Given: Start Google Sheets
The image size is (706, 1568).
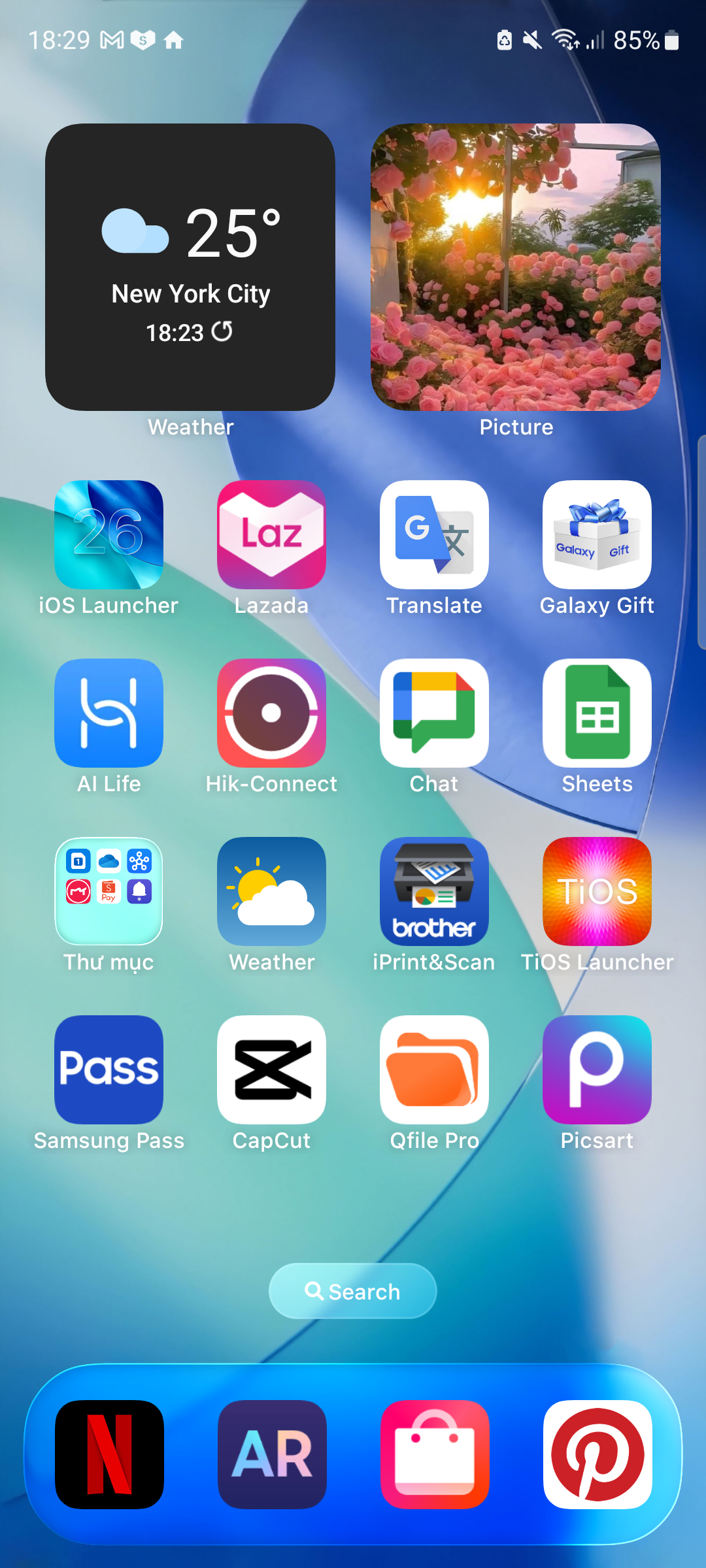Looking at the screenshot, I should (x=596, y=713).
